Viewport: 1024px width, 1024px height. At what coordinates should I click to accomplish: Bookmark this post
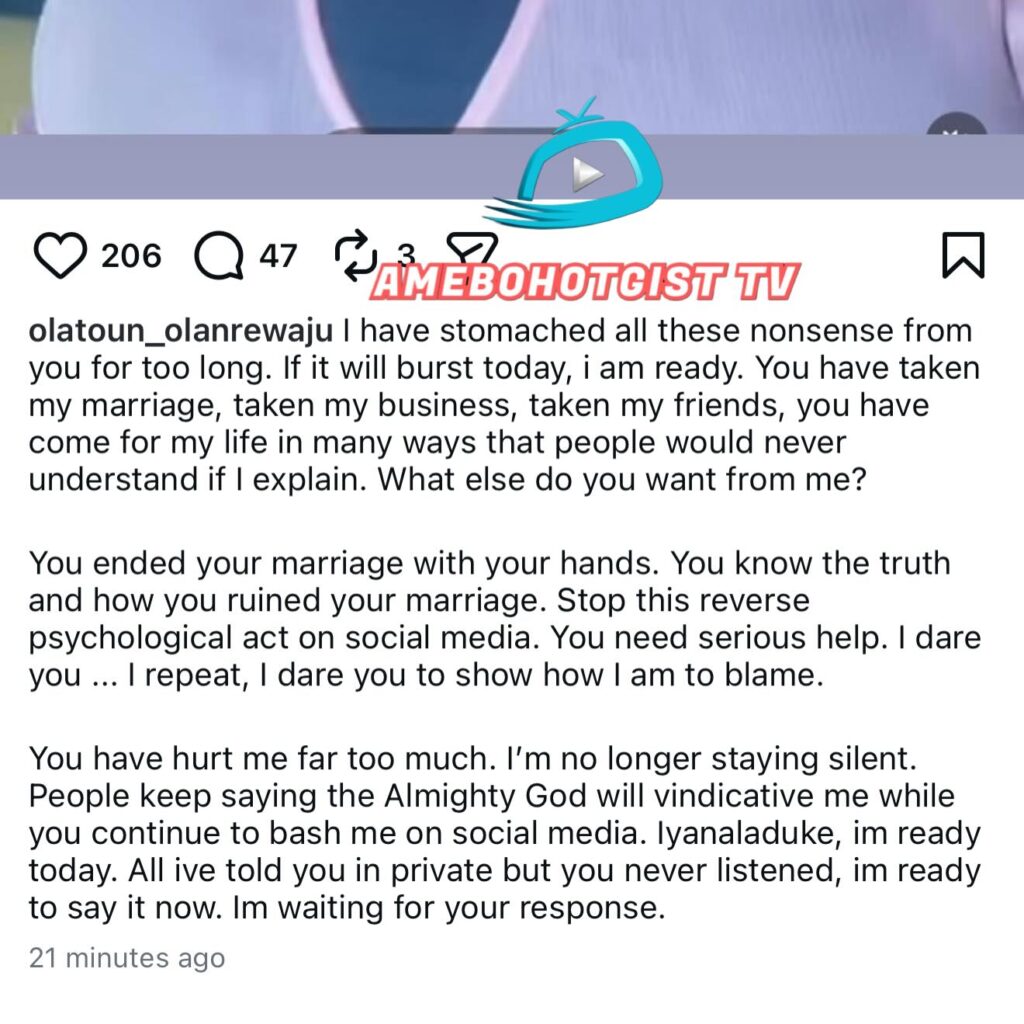pyautogui.click(x=963, y=255)
